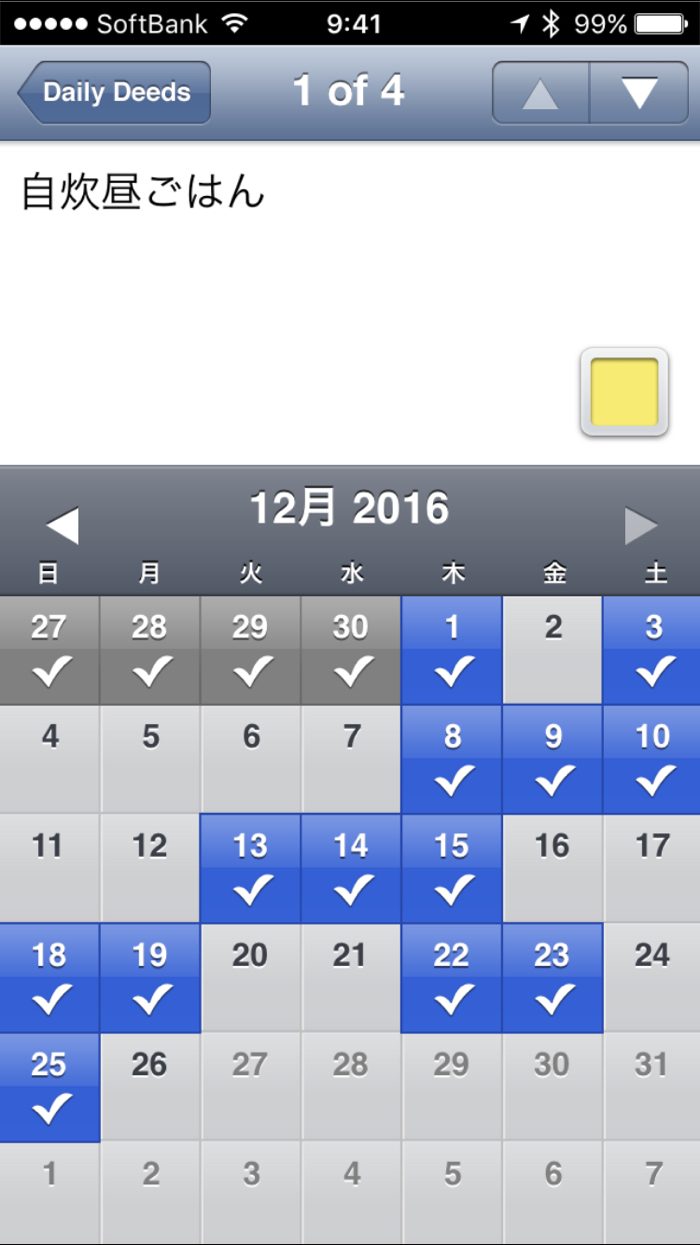Mark December 16 as completed
Viewport: 700px width, 1245px height.
tap(552, 868)
